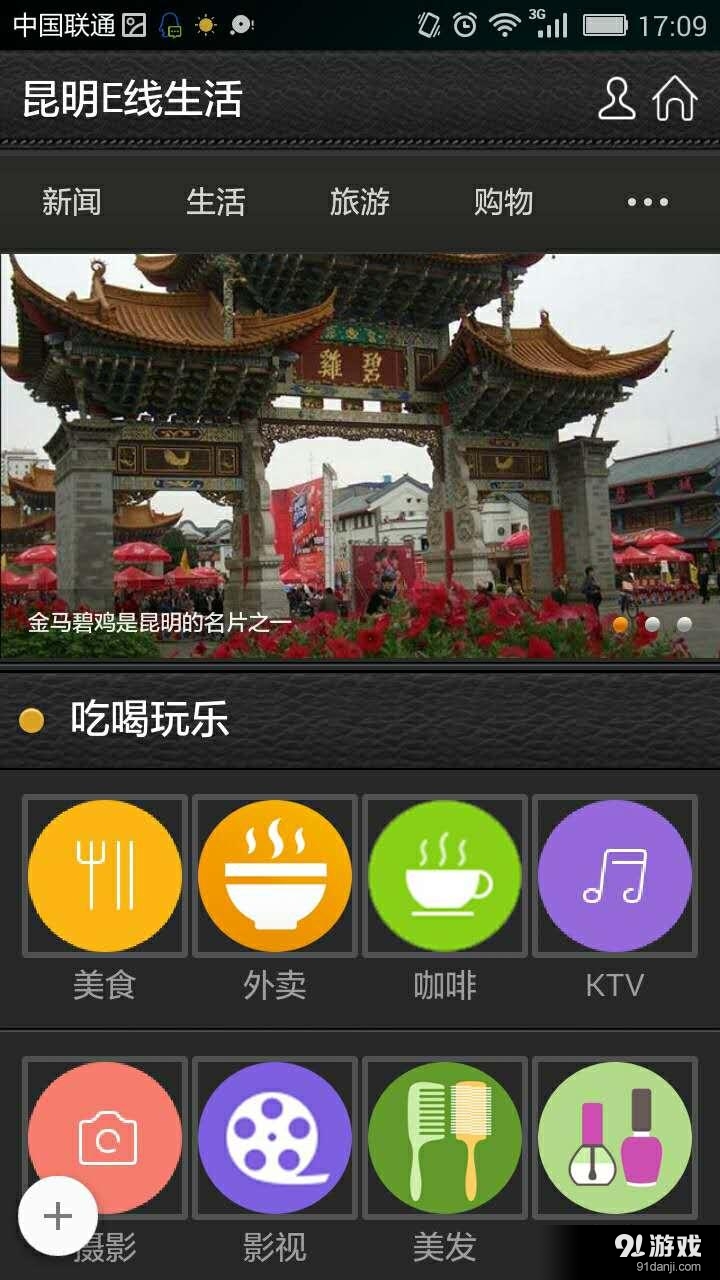720x1280 pixels.
Task: Select the third carousel page dot
Action: pyautogui.click(x=682, y=625)
